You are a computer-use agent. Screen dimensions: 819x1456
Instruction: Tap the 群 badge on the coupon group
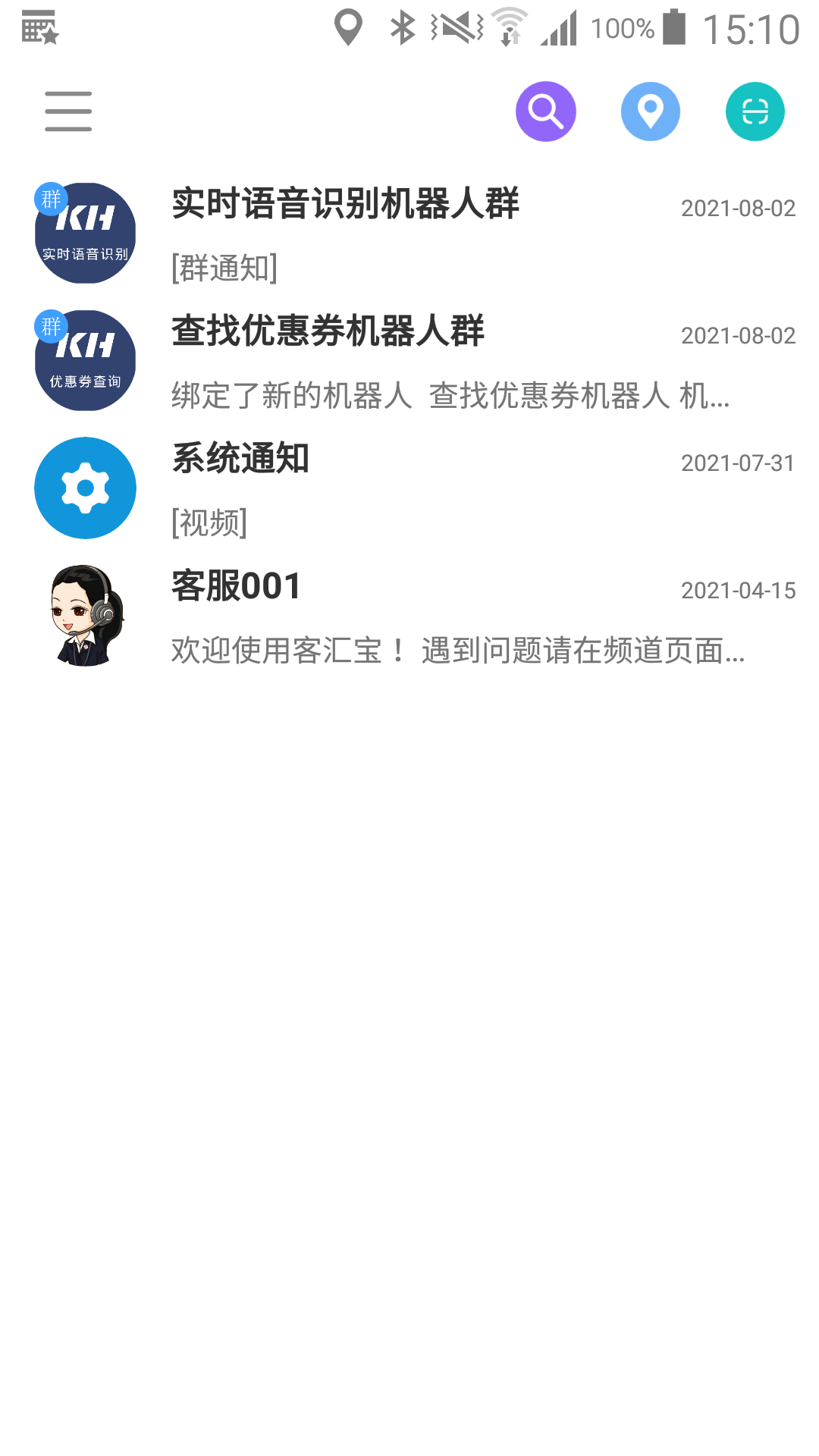coord(50,328)
